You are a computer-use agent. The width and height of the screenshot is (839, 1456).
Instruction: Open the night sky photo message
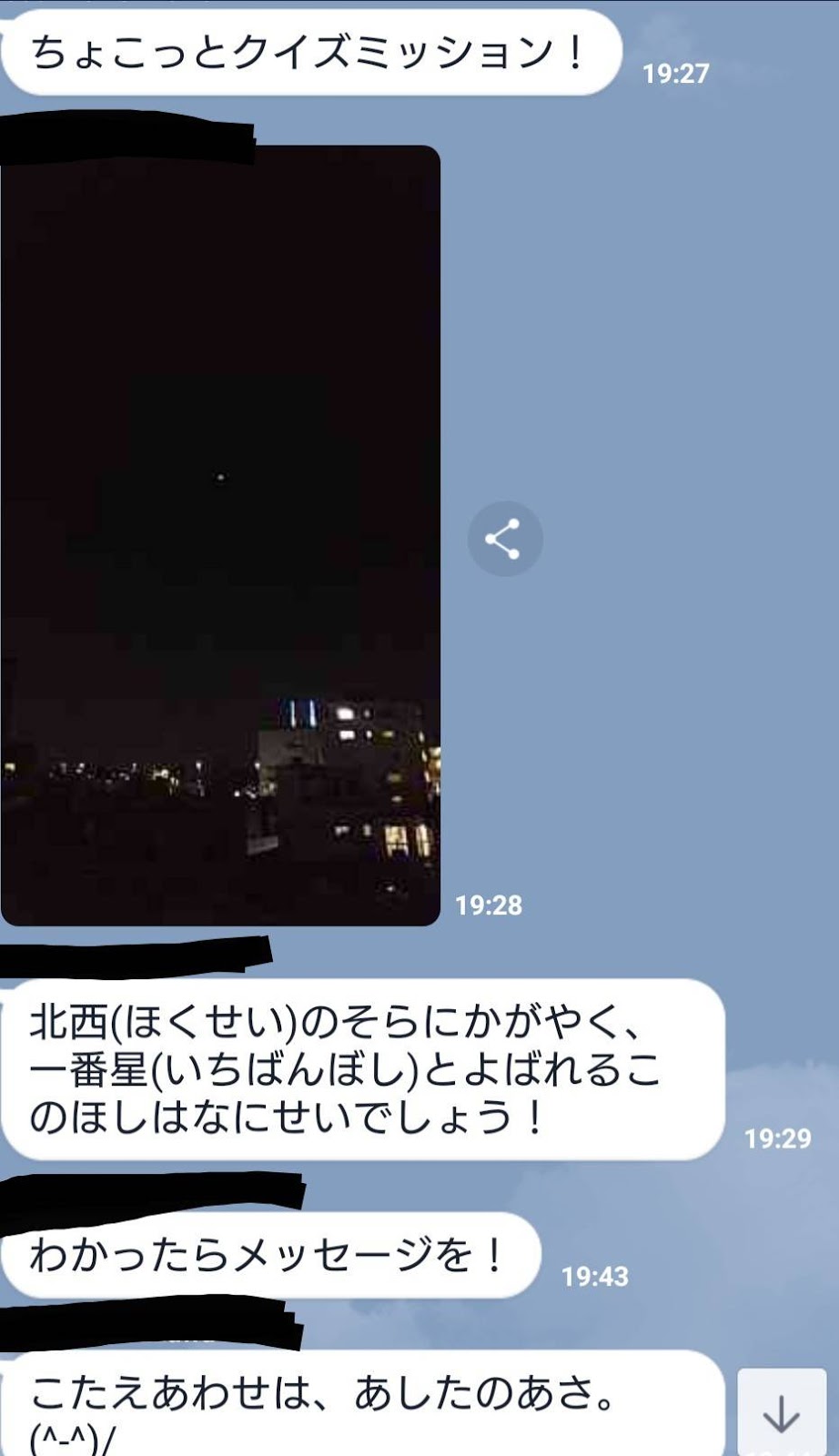220,535
